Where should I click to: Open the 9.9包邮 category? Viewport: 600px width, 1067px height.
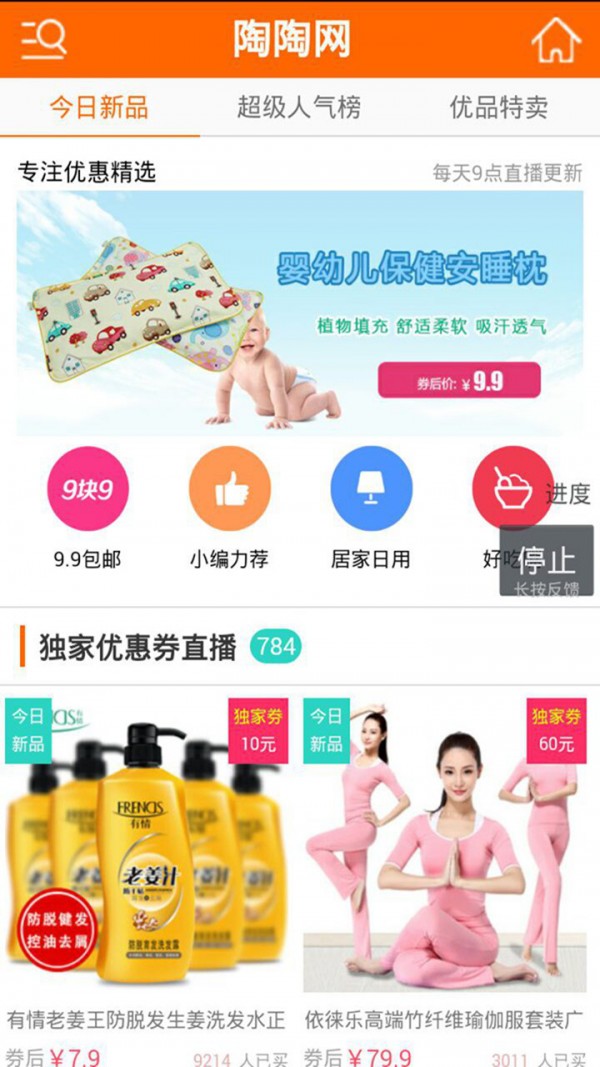pyautogui.click(x=88, y=489)
